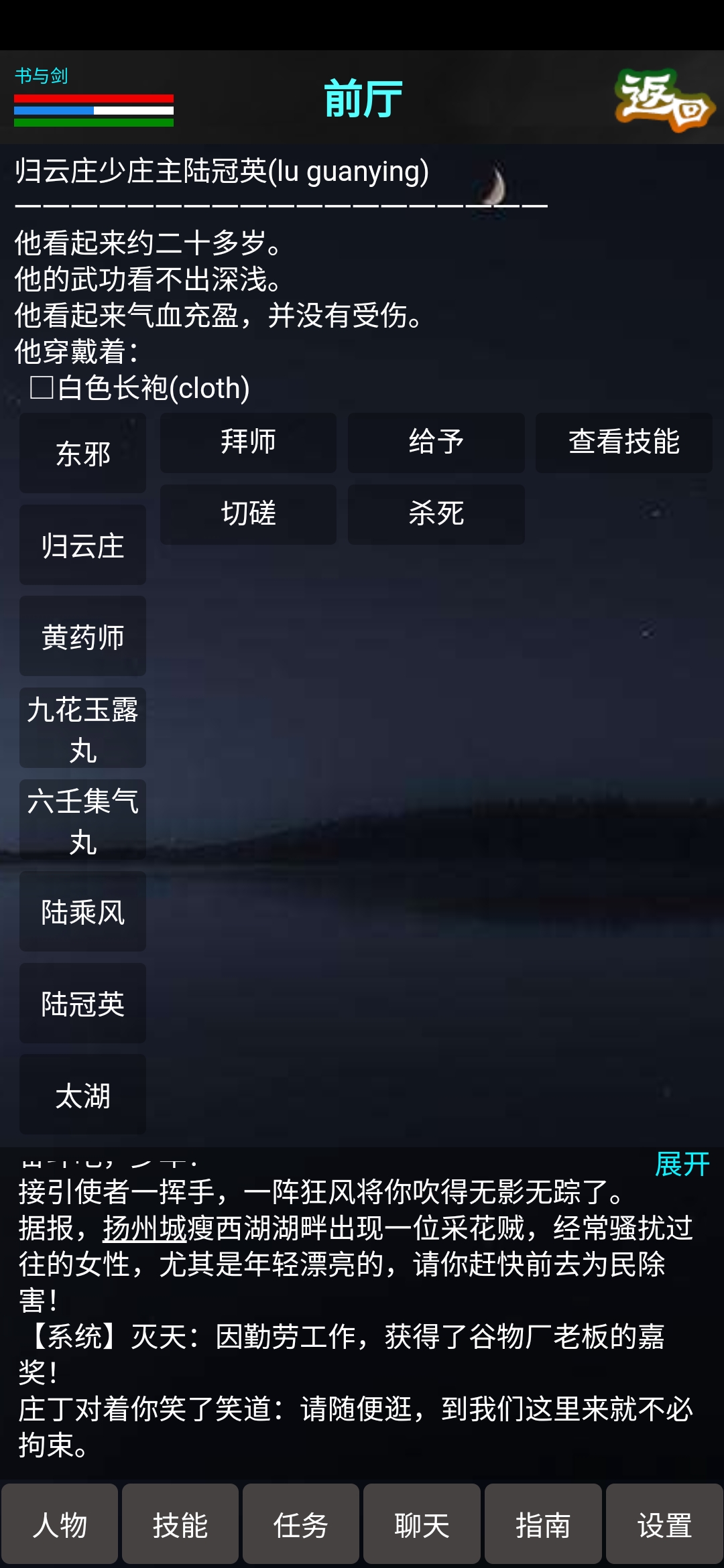Select 九花玉露丸 from the menu
724x1568 pixels.
click(x=82, y=727)
